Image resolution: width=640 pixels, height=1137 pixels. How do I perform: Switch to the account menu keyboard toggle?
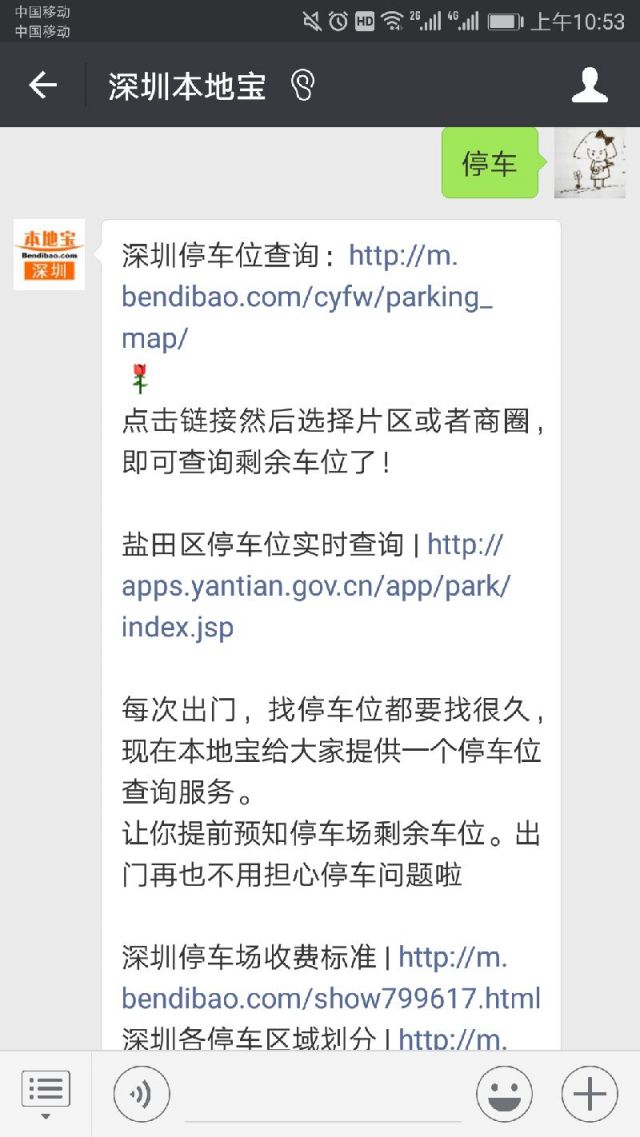pos(46,1093)
